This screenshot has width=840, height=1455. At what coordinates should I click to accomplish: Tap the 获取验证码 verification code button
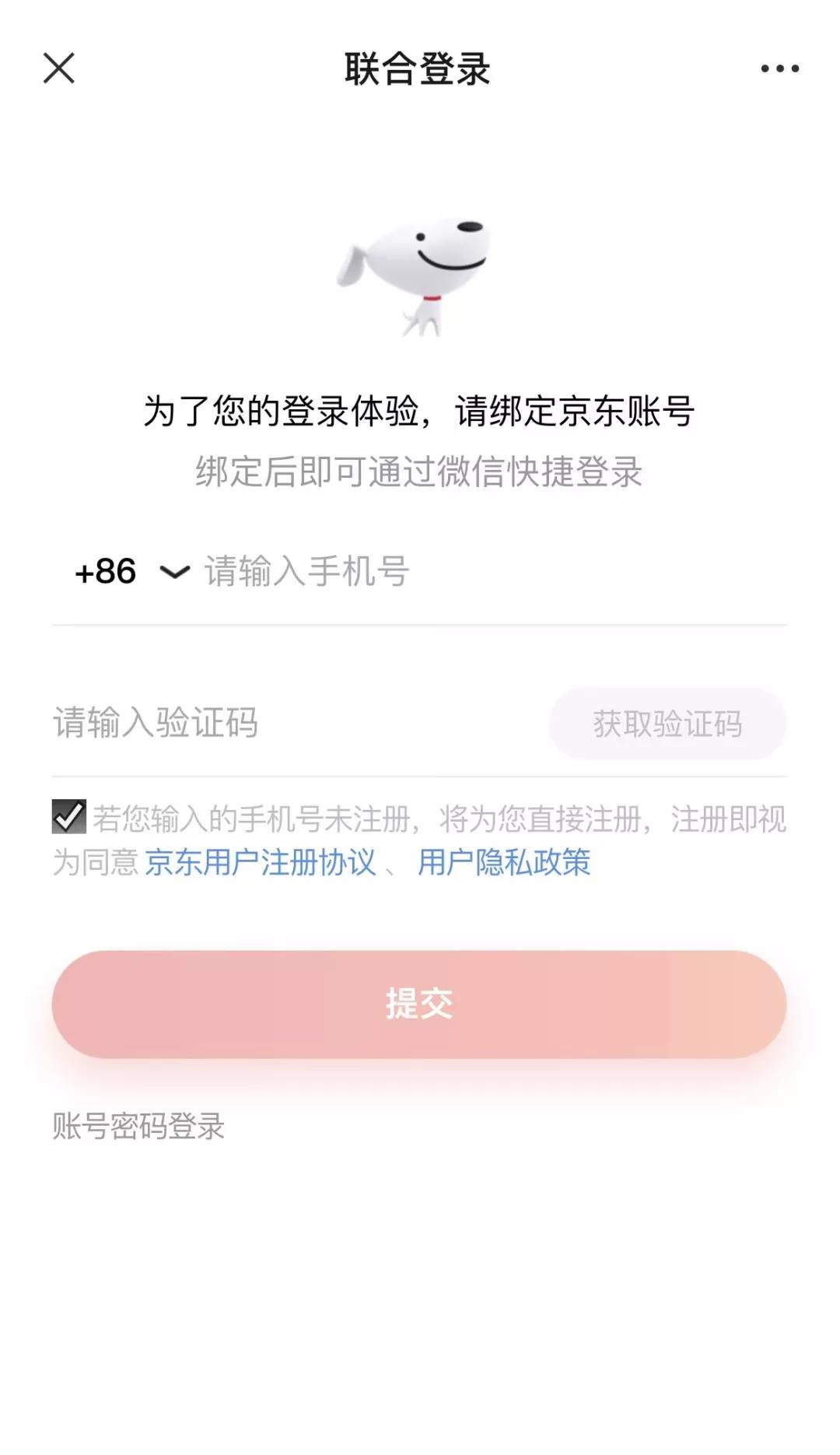click(x=667, y=725)
